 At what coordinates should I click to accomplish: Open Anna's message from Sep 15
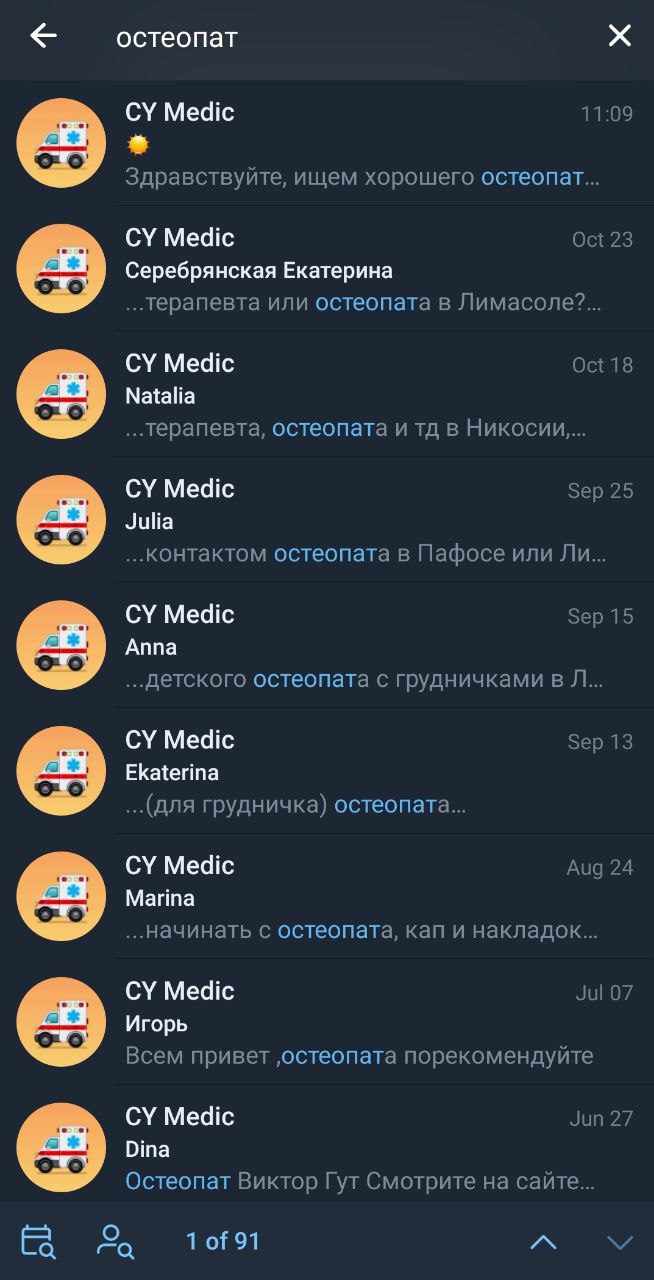327,645
